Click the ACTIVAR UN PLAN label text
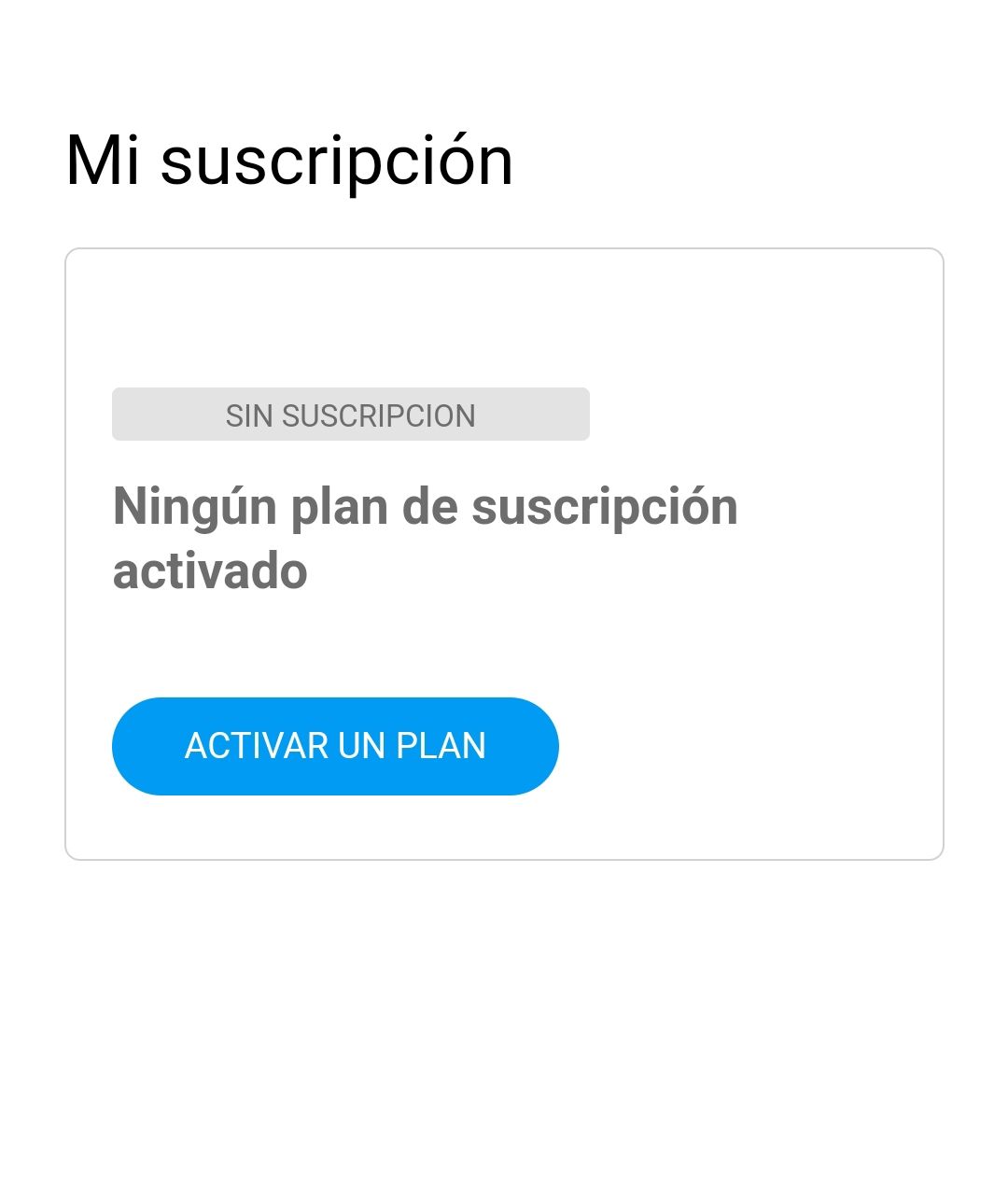 click(x=334, y=745)
